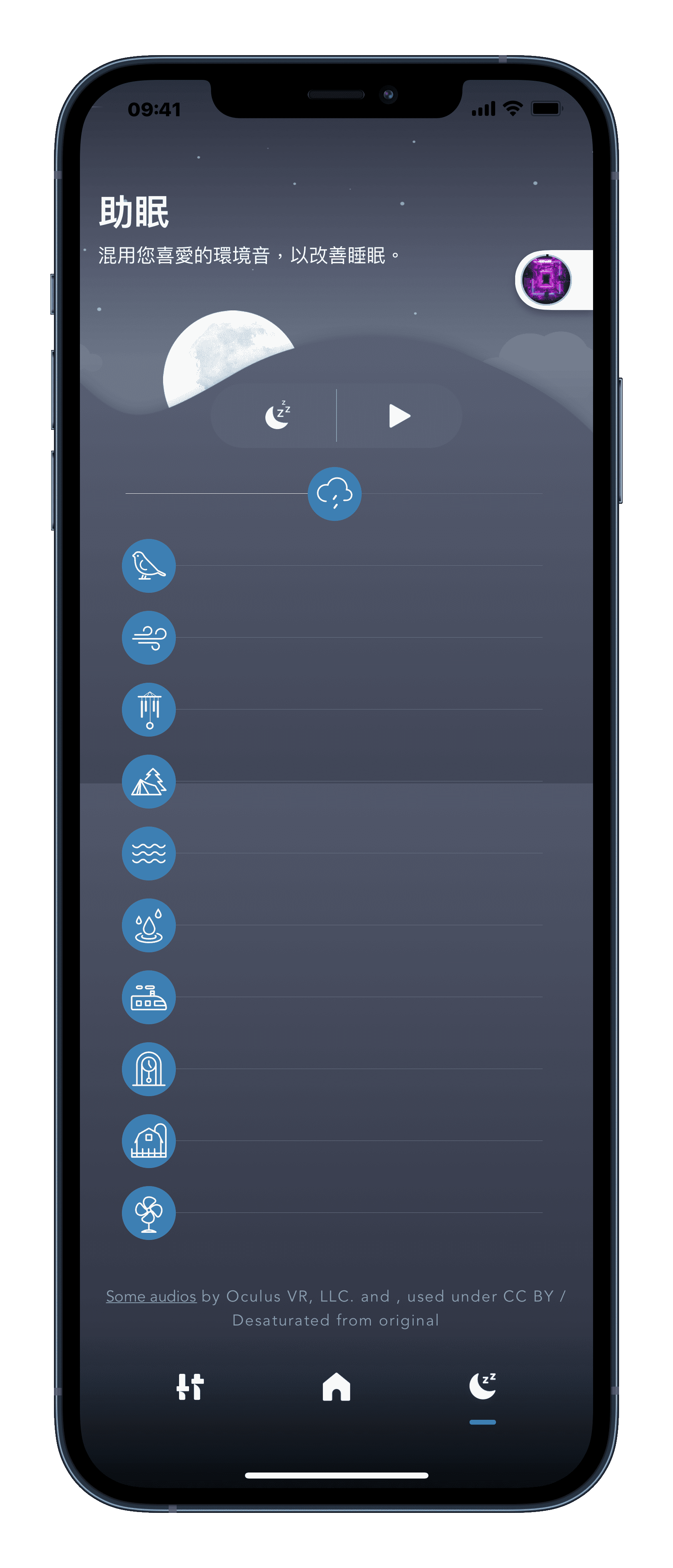This screenshot has width=673, height=1568.
Task: Open the Some audios credits link
Action: (151, 1296)
